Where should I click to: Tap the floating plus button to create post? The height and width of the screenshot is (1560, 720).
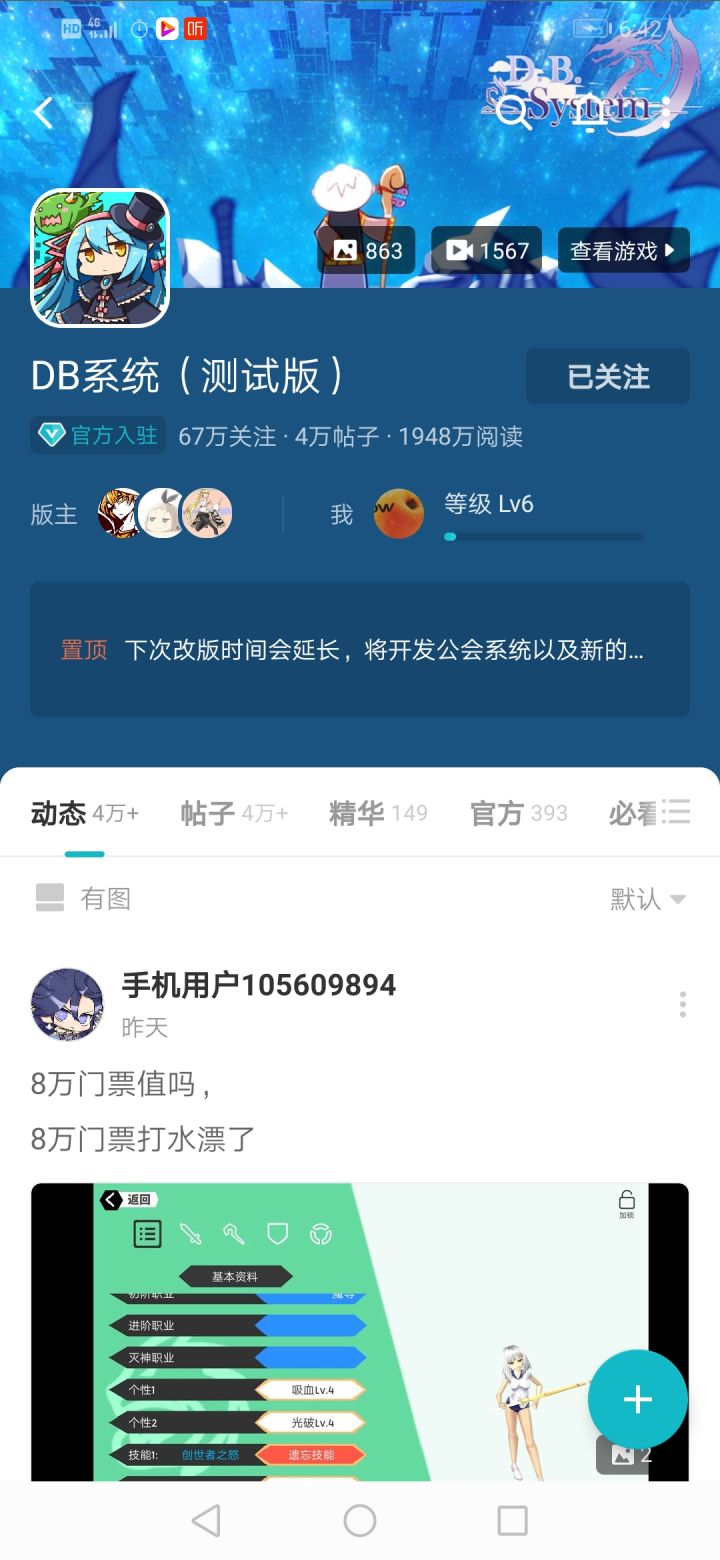click(x=637, y=1400)
